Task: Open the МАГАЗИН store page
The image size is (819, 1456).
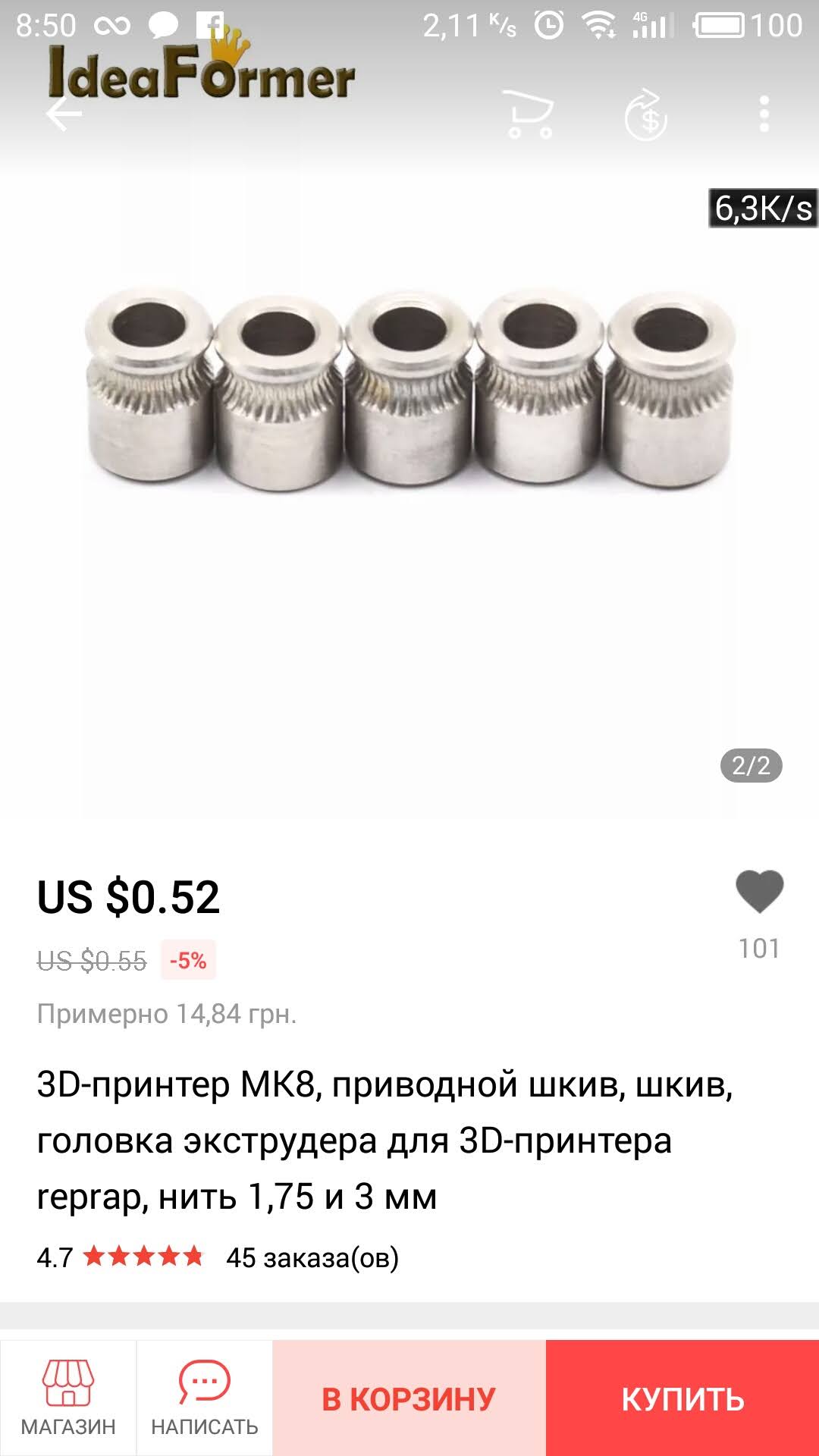Action: [68, 1398]
